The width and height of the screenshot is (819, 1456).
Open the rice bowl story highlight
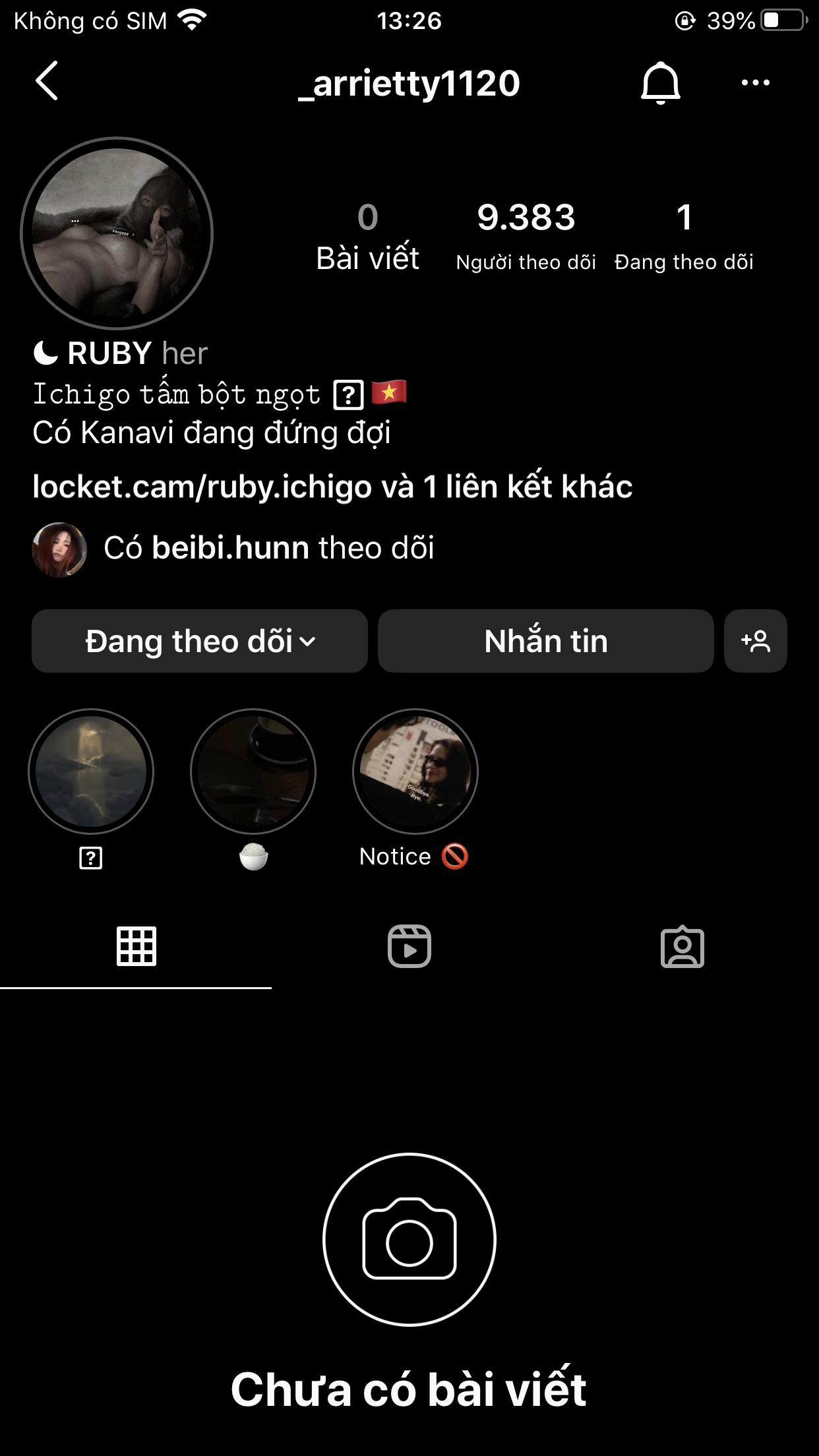coord(253,771)
